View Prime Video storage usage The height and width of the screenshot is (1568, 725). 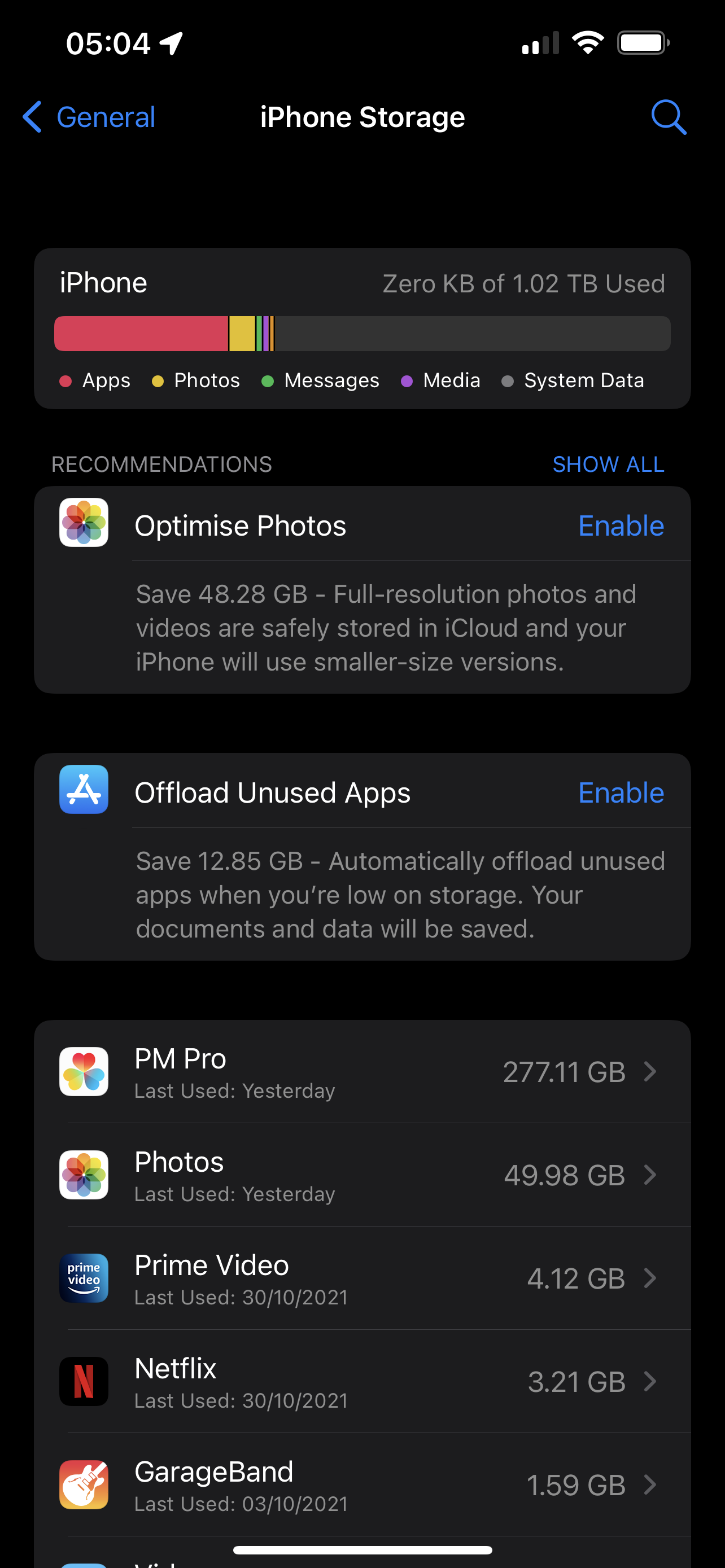tap(362, 1278)
